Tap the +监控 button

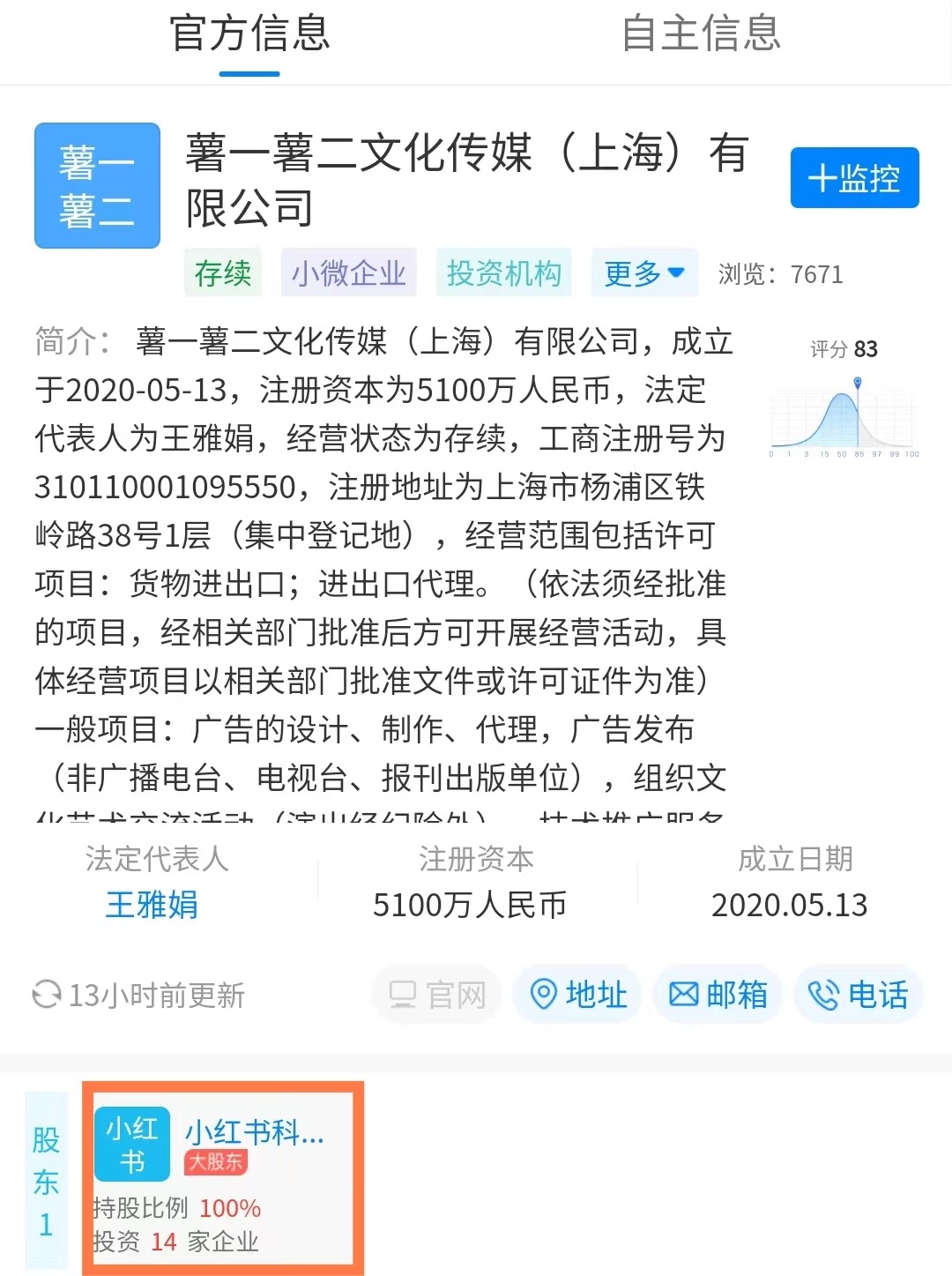coord(854,178)
